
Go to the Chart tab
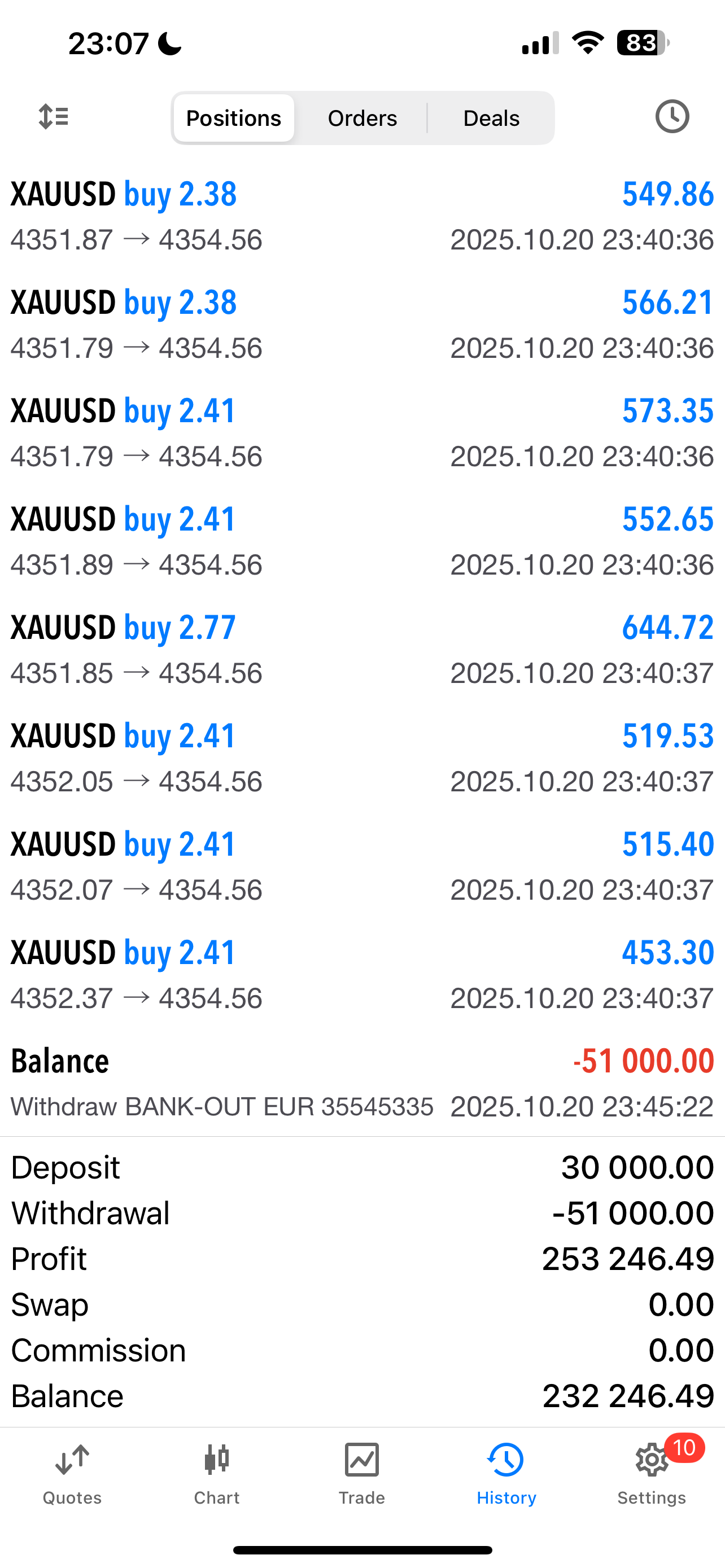[217, 1473]
